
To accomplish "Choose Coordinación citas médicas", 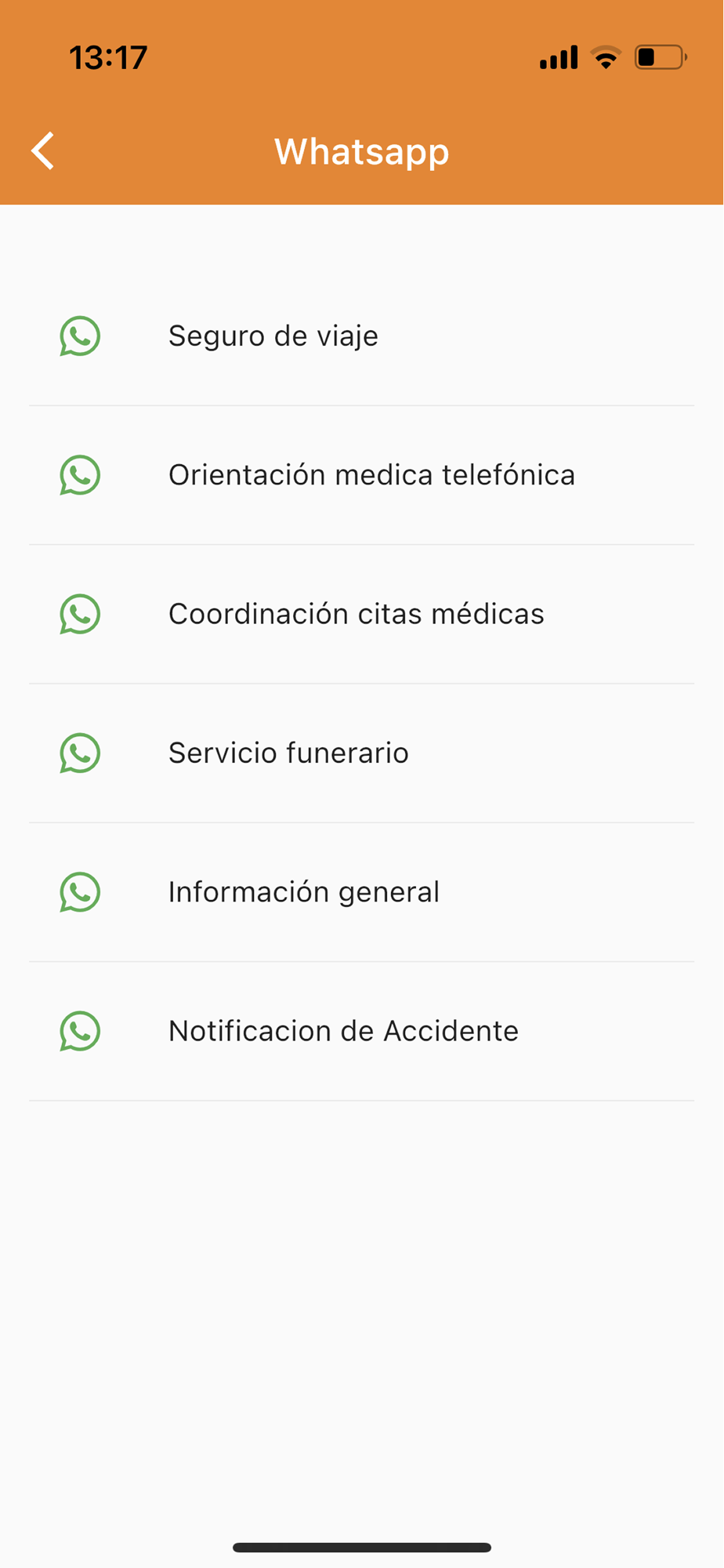I will 362,614.
